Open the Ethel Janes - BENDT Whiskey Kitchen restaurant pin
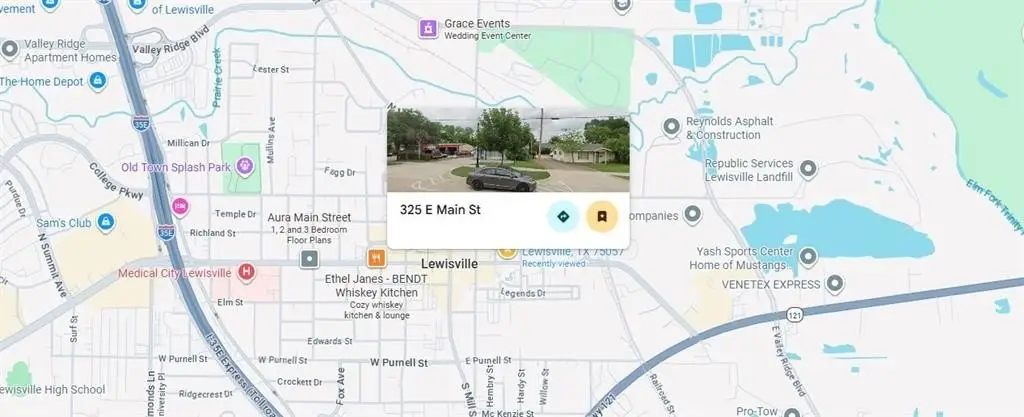This screenshot has height=417, width=1024. (x=377, y=257)
